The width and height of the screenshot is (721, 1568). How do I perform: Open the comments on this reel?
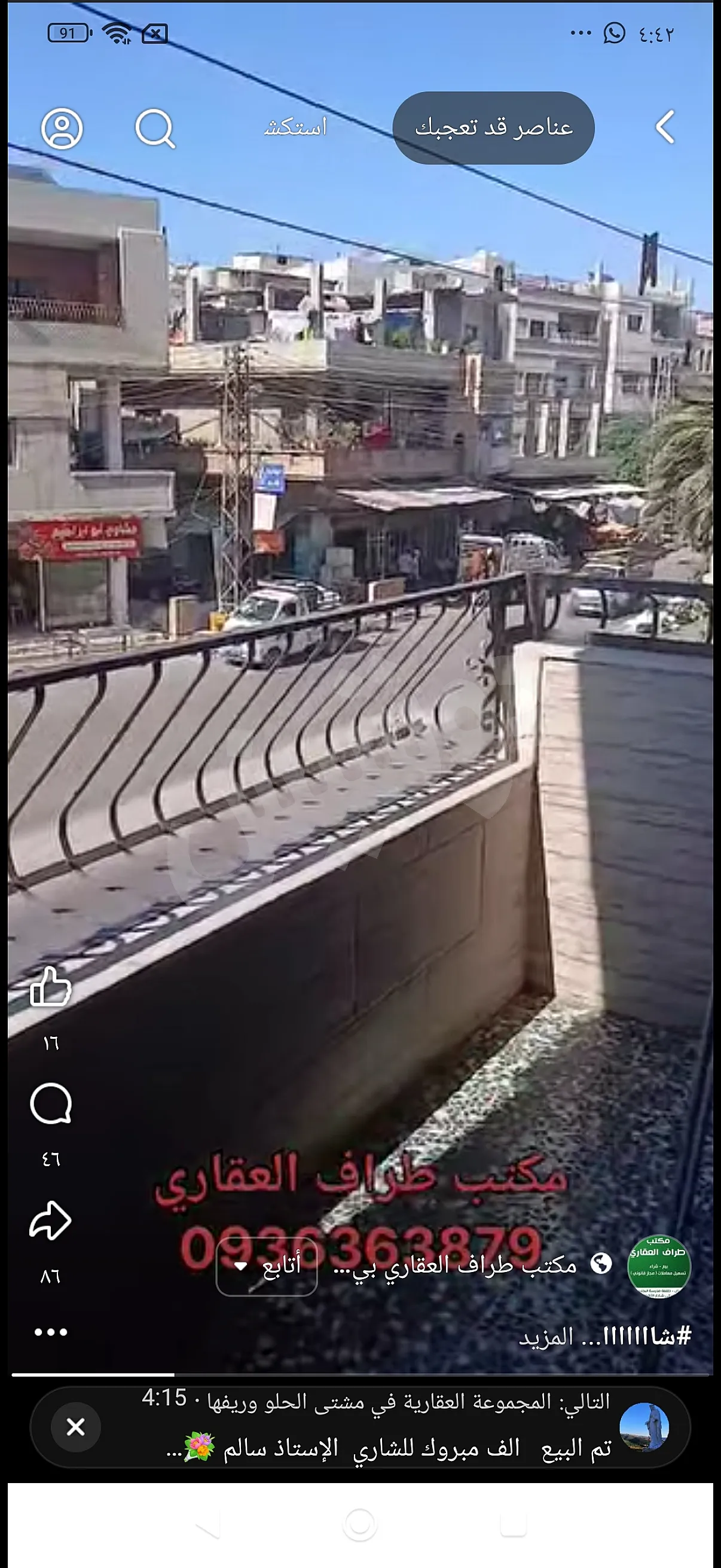(50, 1103)
